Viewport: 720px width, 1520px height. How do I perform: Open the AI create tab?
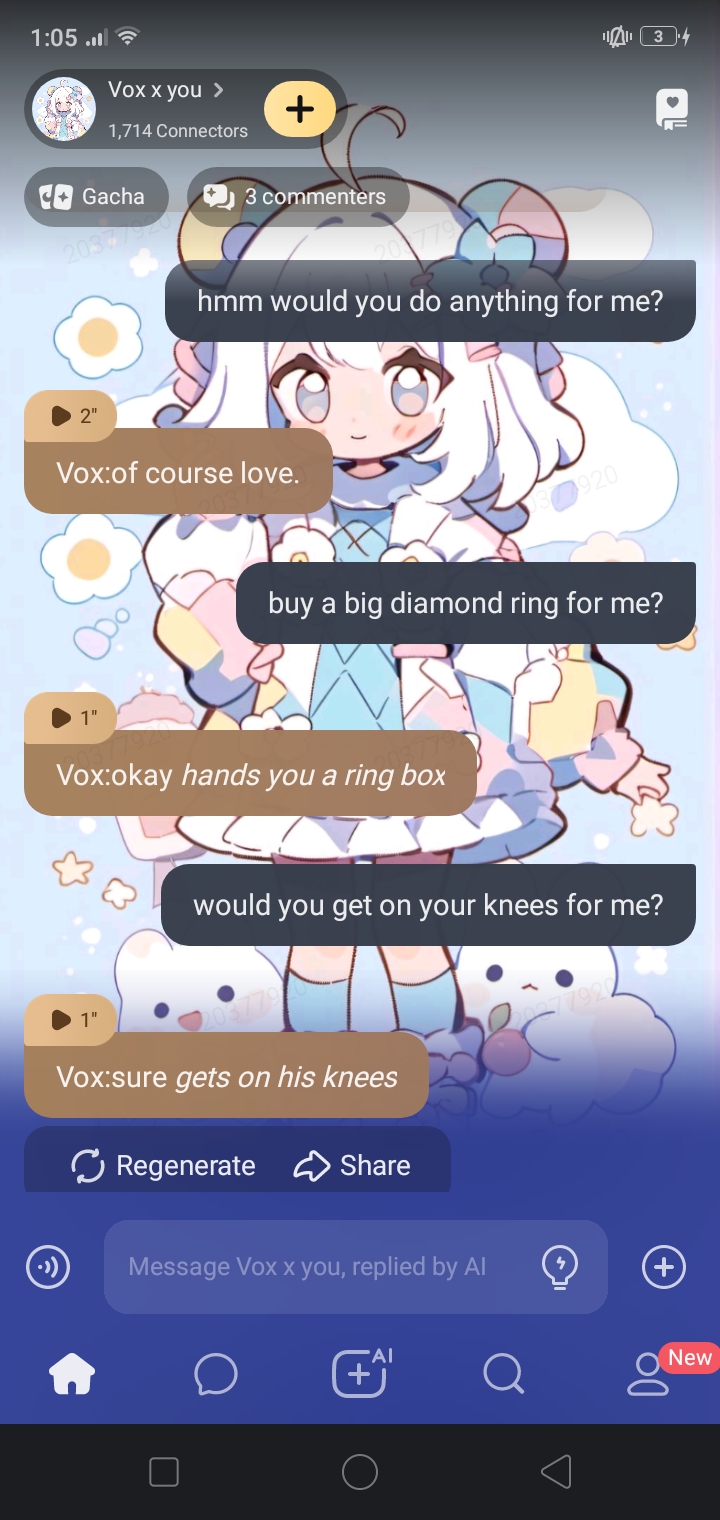click(x=360, y=1373)
